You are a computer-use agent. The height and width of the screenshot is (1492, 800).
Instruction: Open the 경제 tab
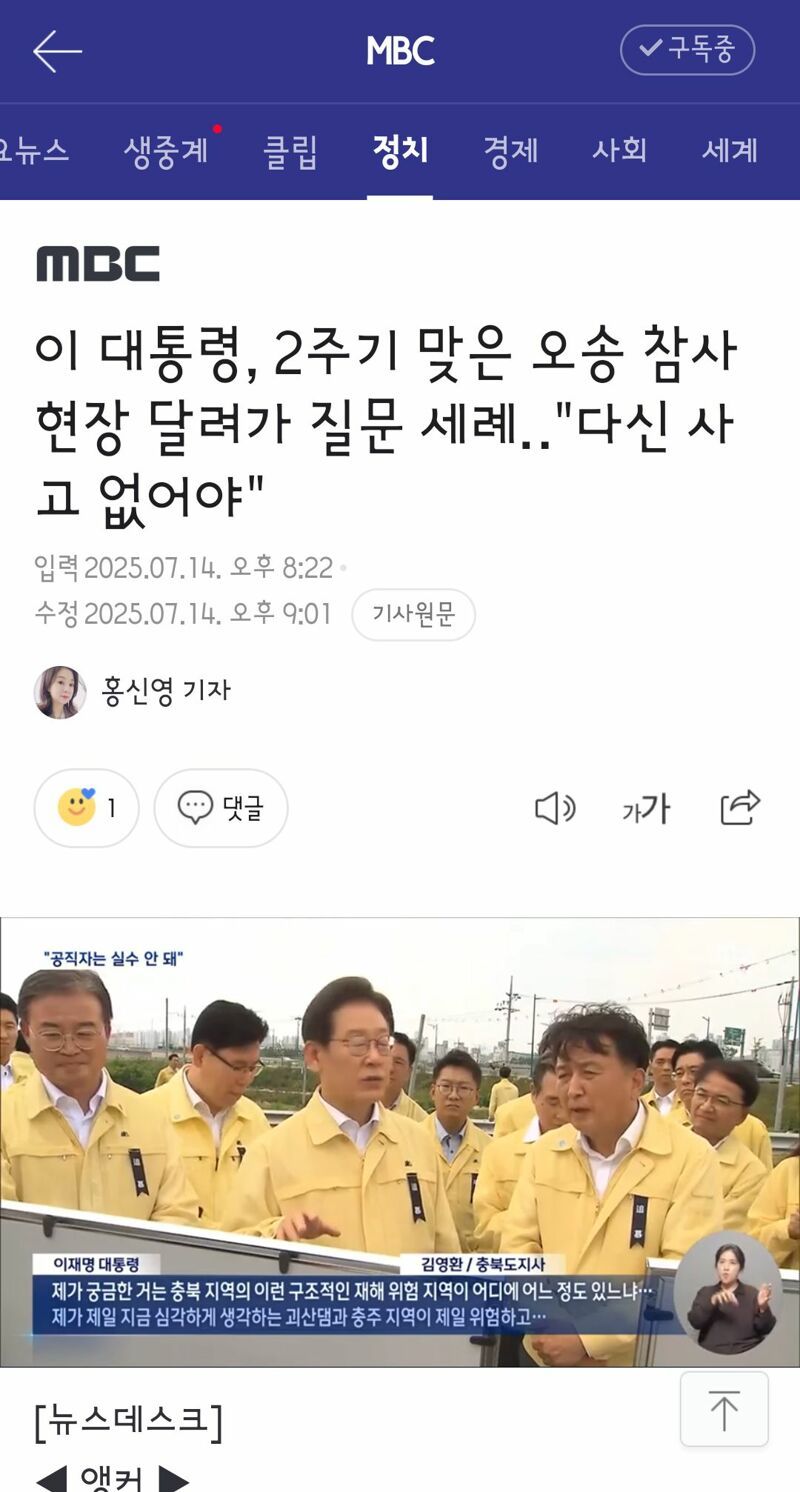pos(510,151)
